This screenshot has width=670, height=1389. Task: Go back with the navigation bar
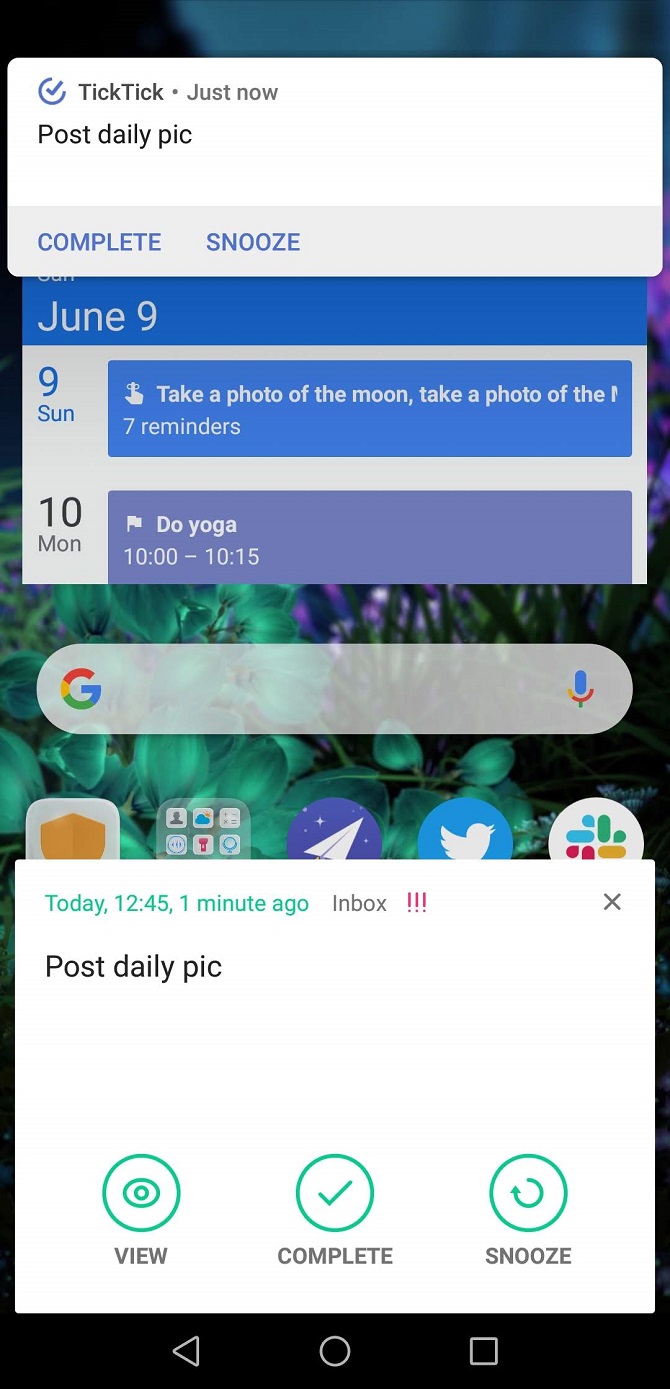[x=186, y=1351]
